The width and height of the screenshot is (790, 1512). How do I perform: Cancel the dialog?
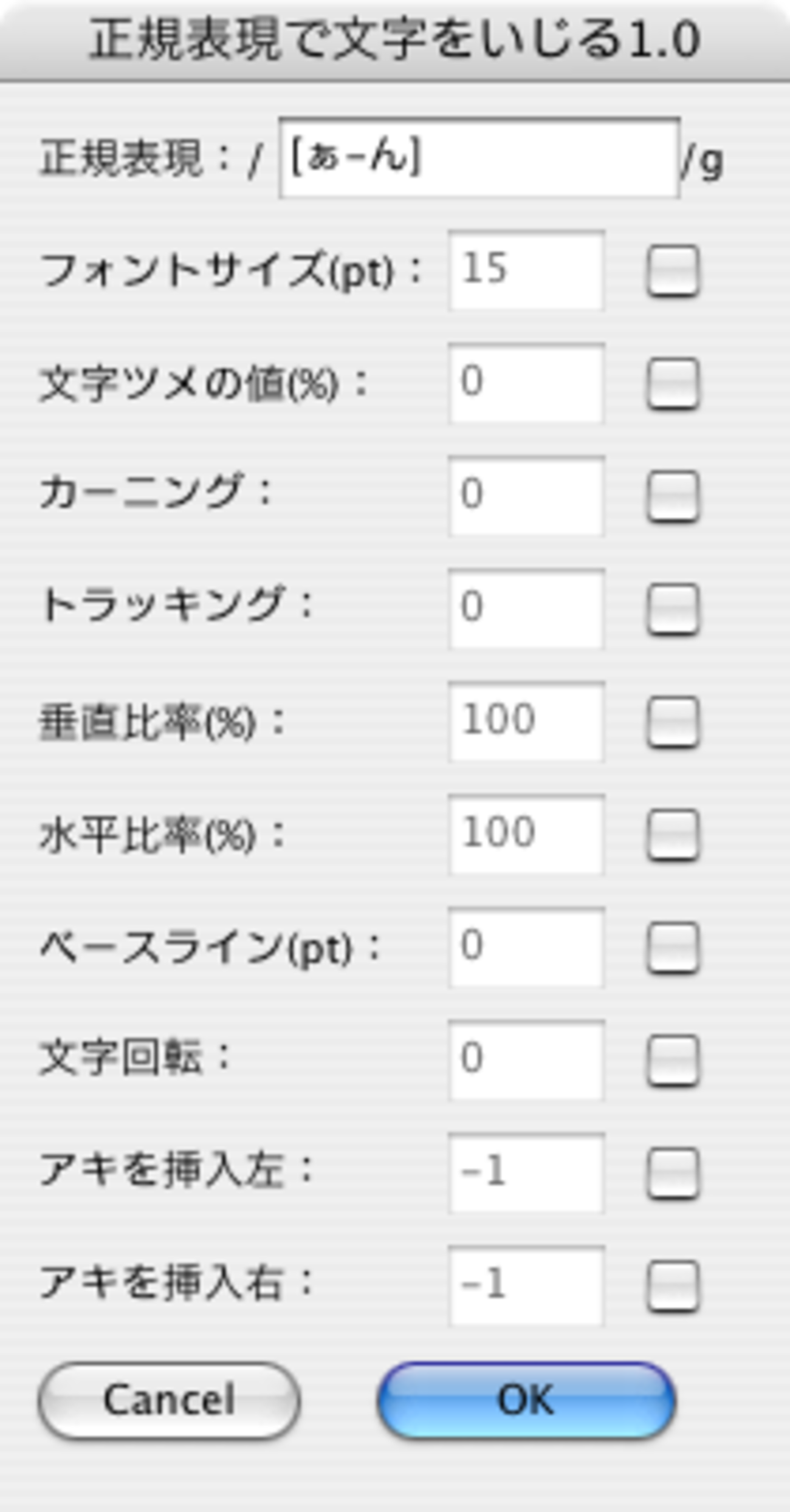[x=169, y=1400]
